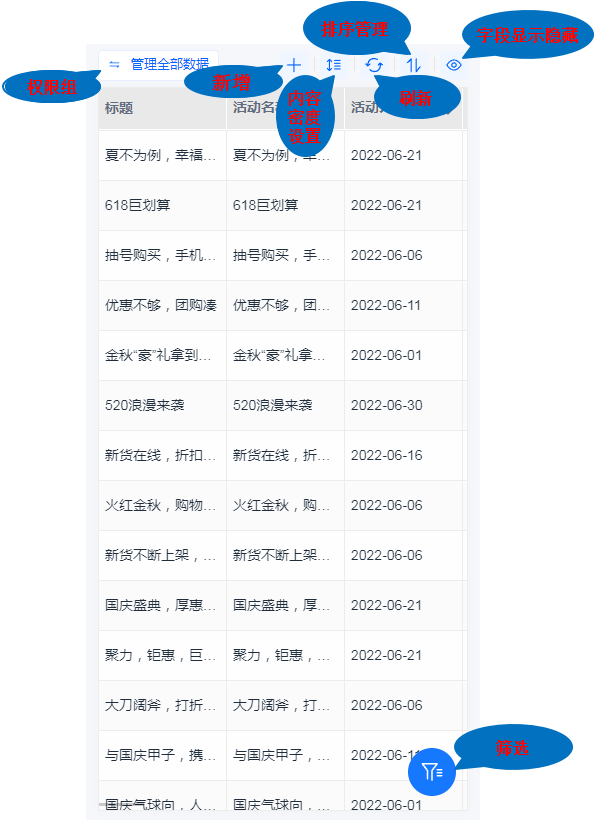Refresh the data table

pyautogui.click(x=374, y=65)
